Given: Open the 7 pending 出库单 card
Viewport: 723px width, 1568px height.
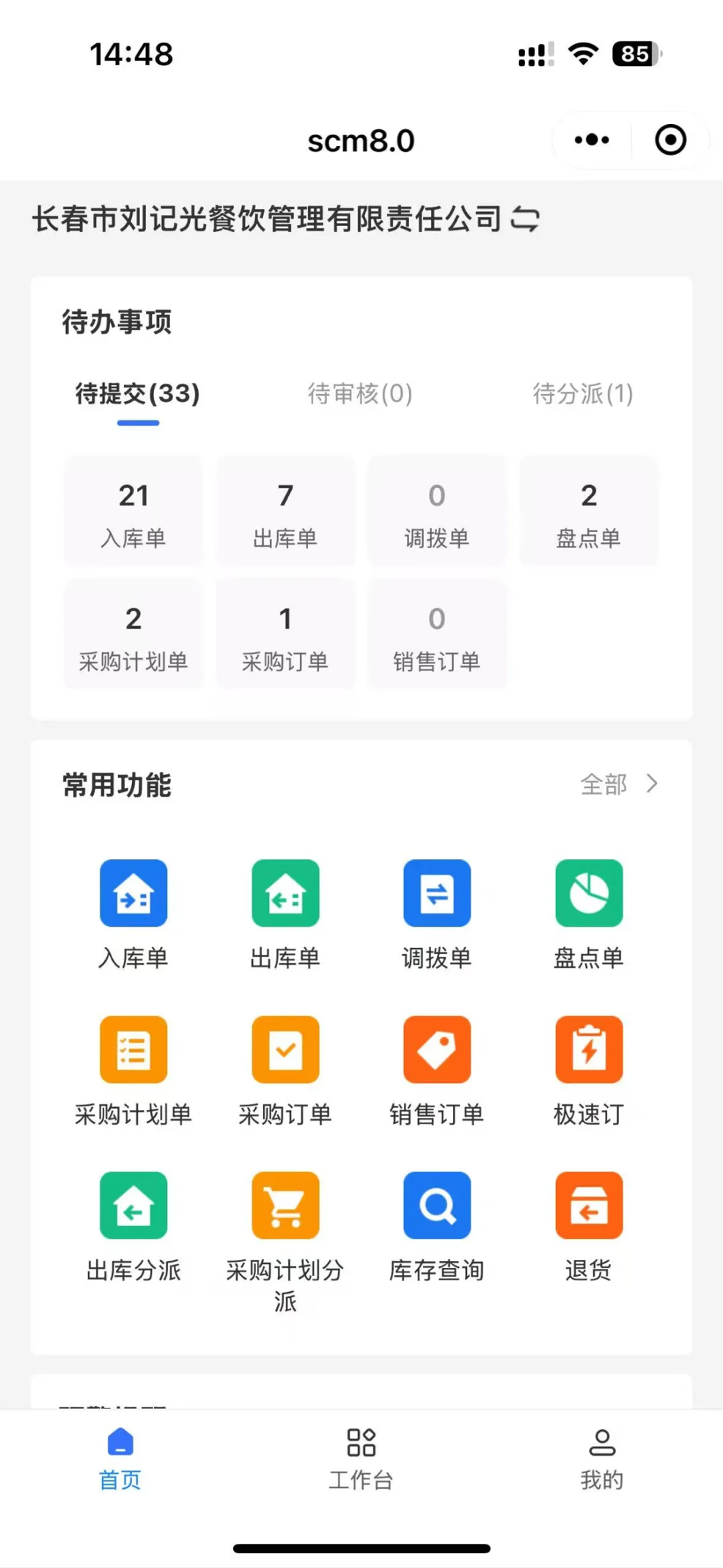Looking at the screenshot, I should pos(285,511).
